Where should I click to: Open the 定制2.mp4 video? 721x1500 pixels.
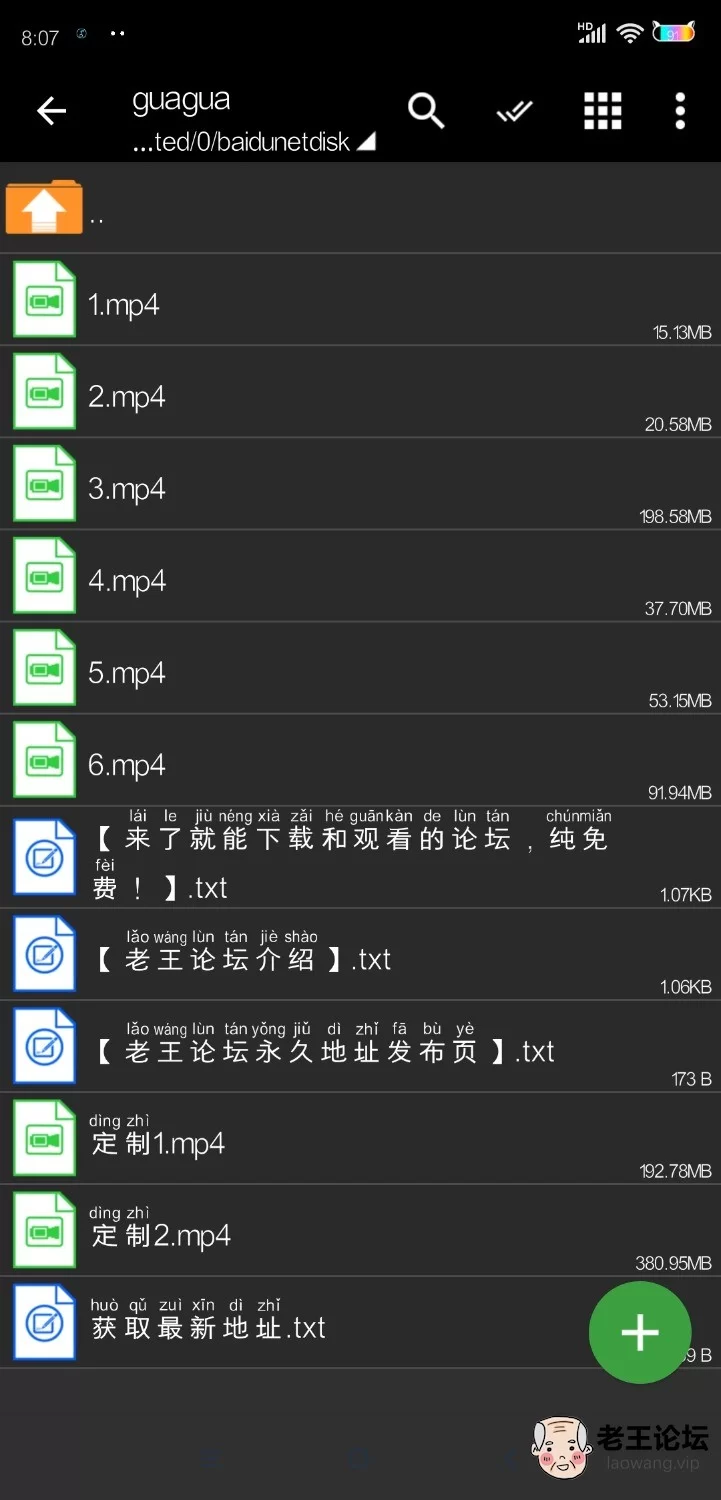click(360, 1231)
